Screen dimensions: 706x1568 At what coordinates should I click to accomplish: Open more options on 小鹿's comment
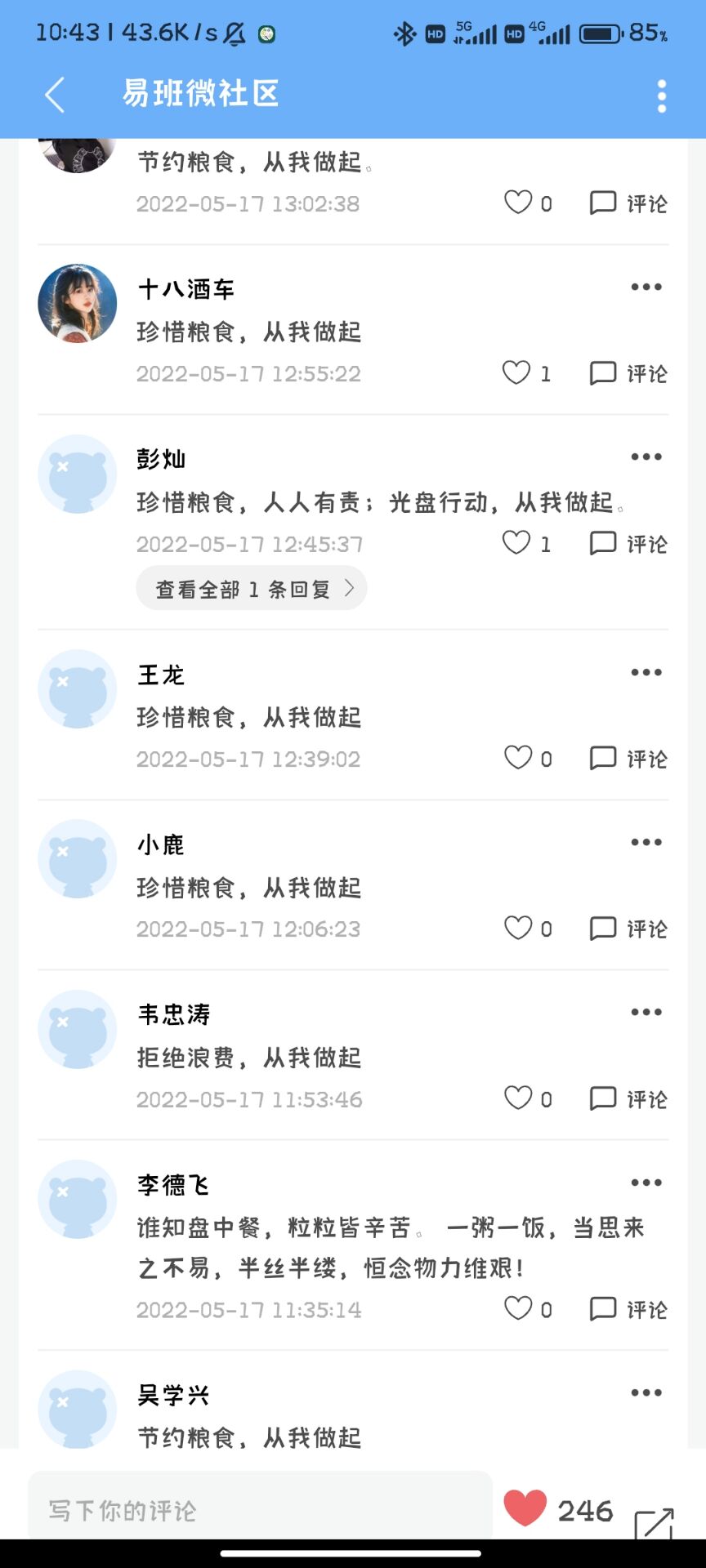pyautogui.click(x=646, y=842)
